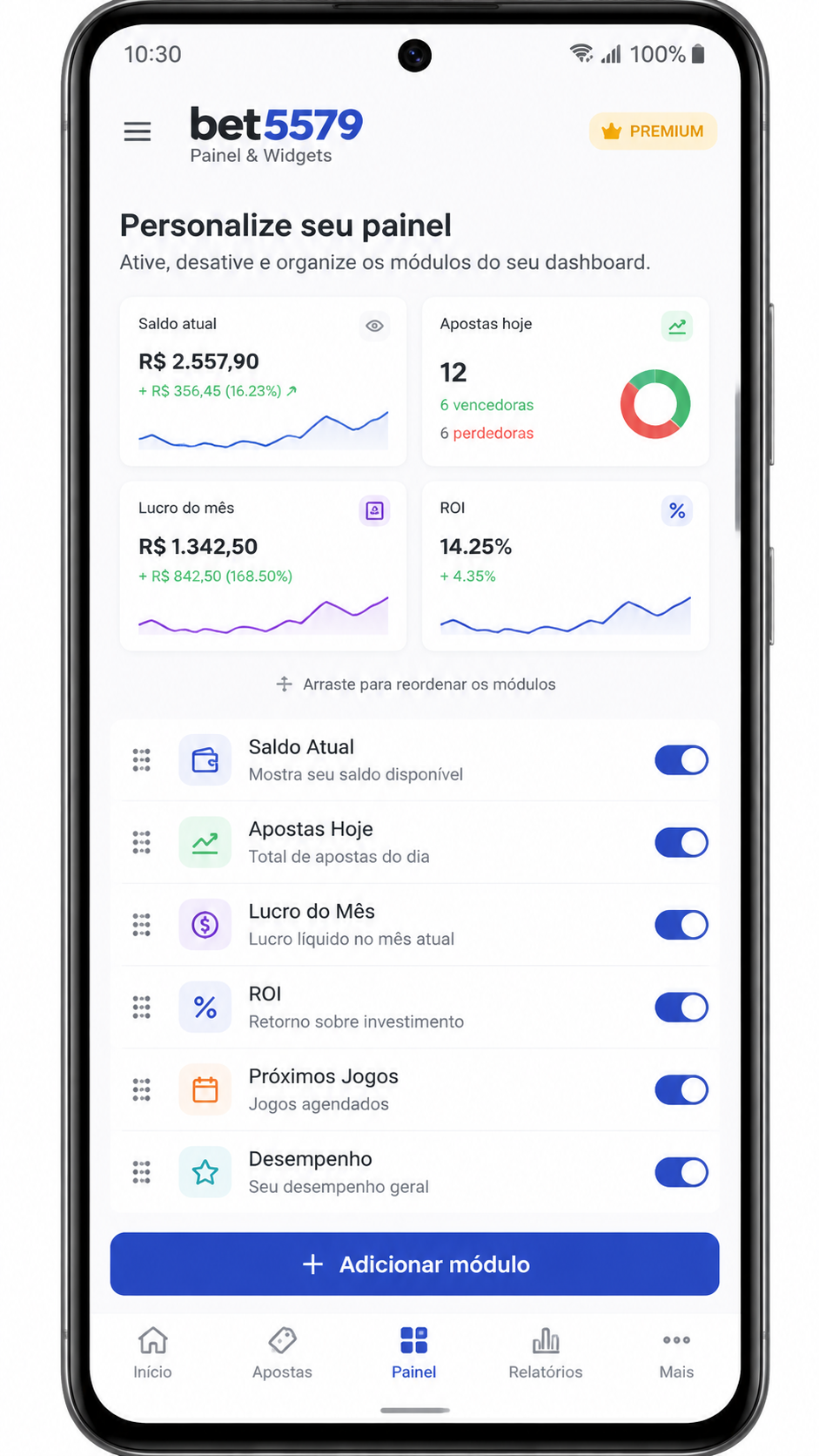
Task: Tap Adicionar módulo button
Action: pyautogui.click(x=414, y=1264)
